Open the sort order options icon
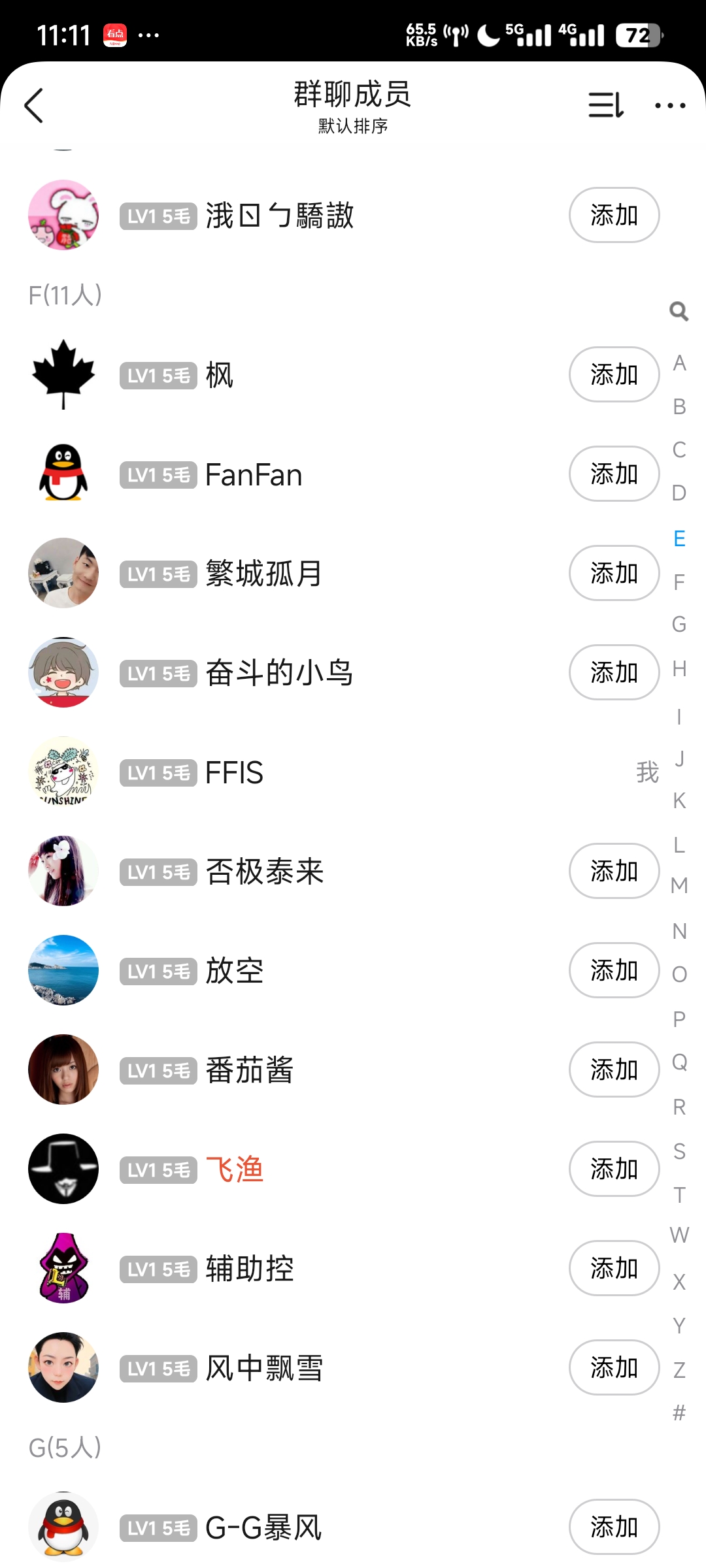 [x=606, y=105]
